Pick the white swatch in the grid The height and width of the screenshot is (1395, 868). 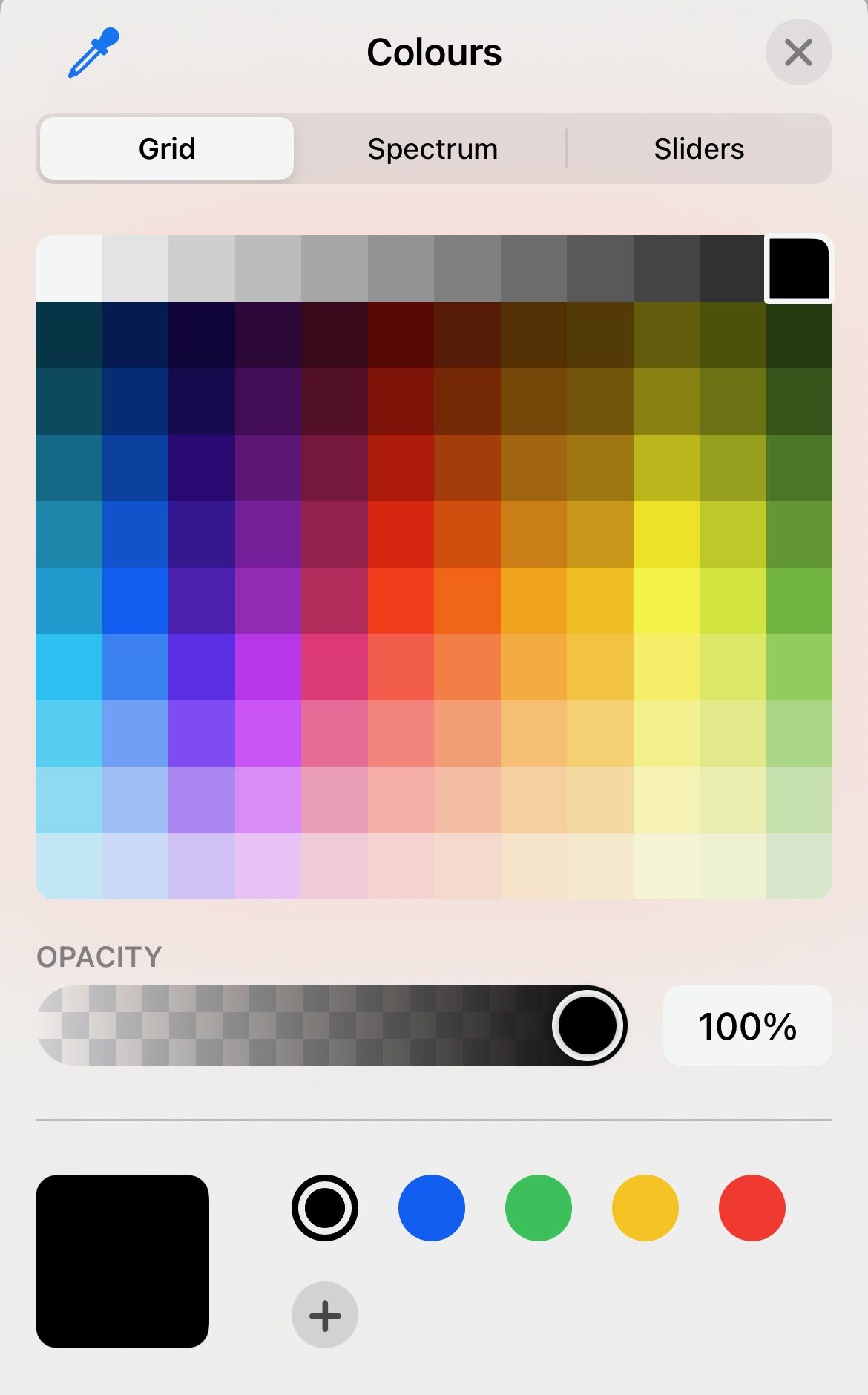[69, 269]
